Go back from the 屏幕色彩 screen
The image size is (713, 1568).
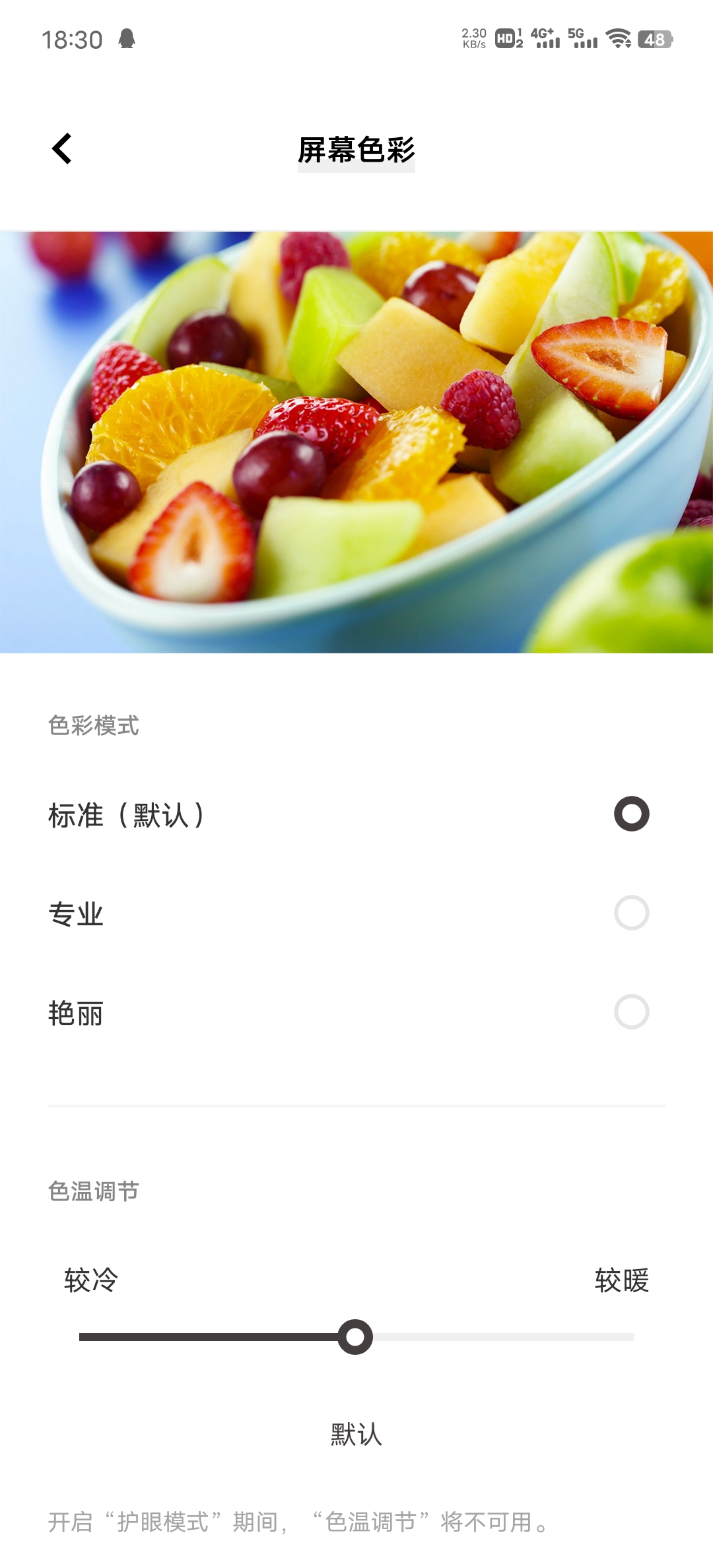[x=62, y=148]
